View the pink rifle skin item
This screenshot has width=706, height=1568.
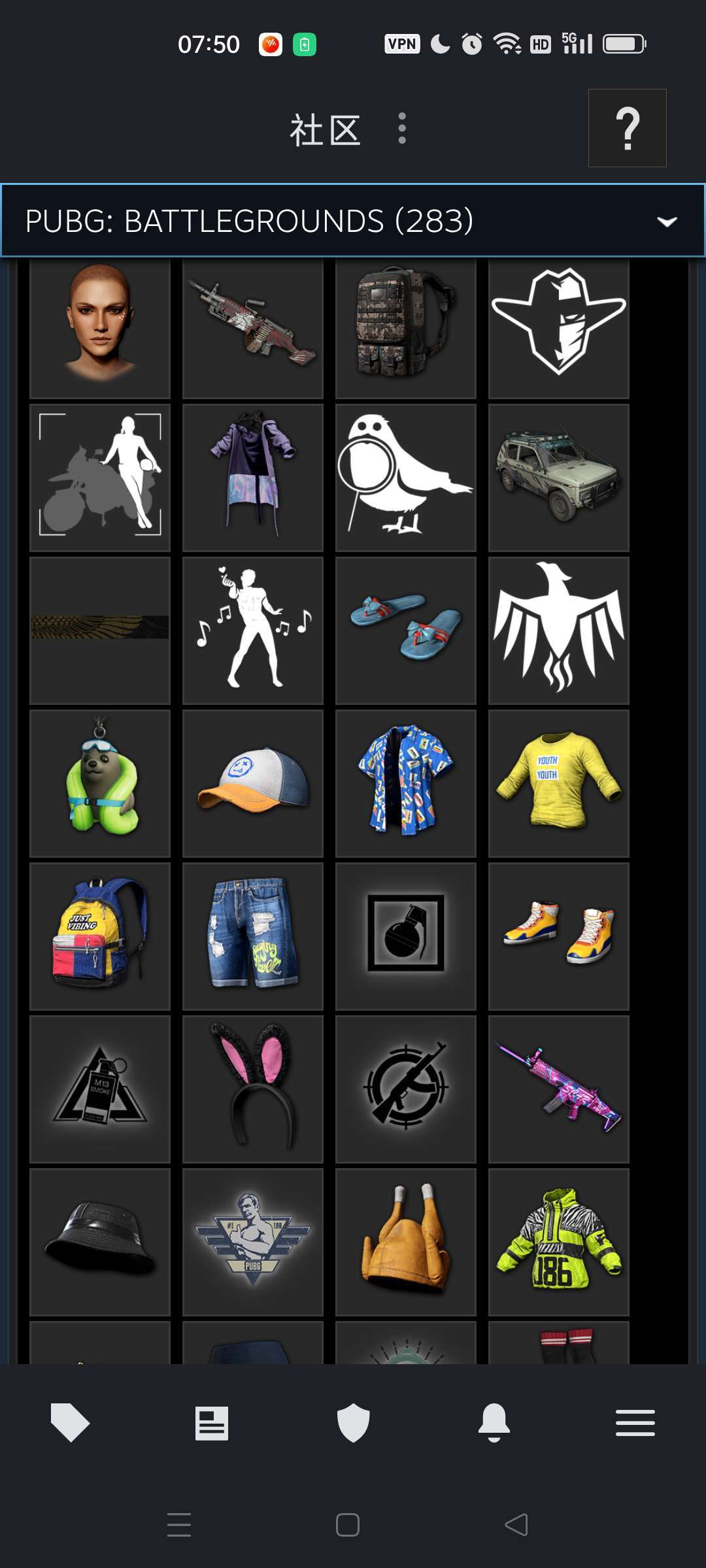click(x=559, y=1089)
